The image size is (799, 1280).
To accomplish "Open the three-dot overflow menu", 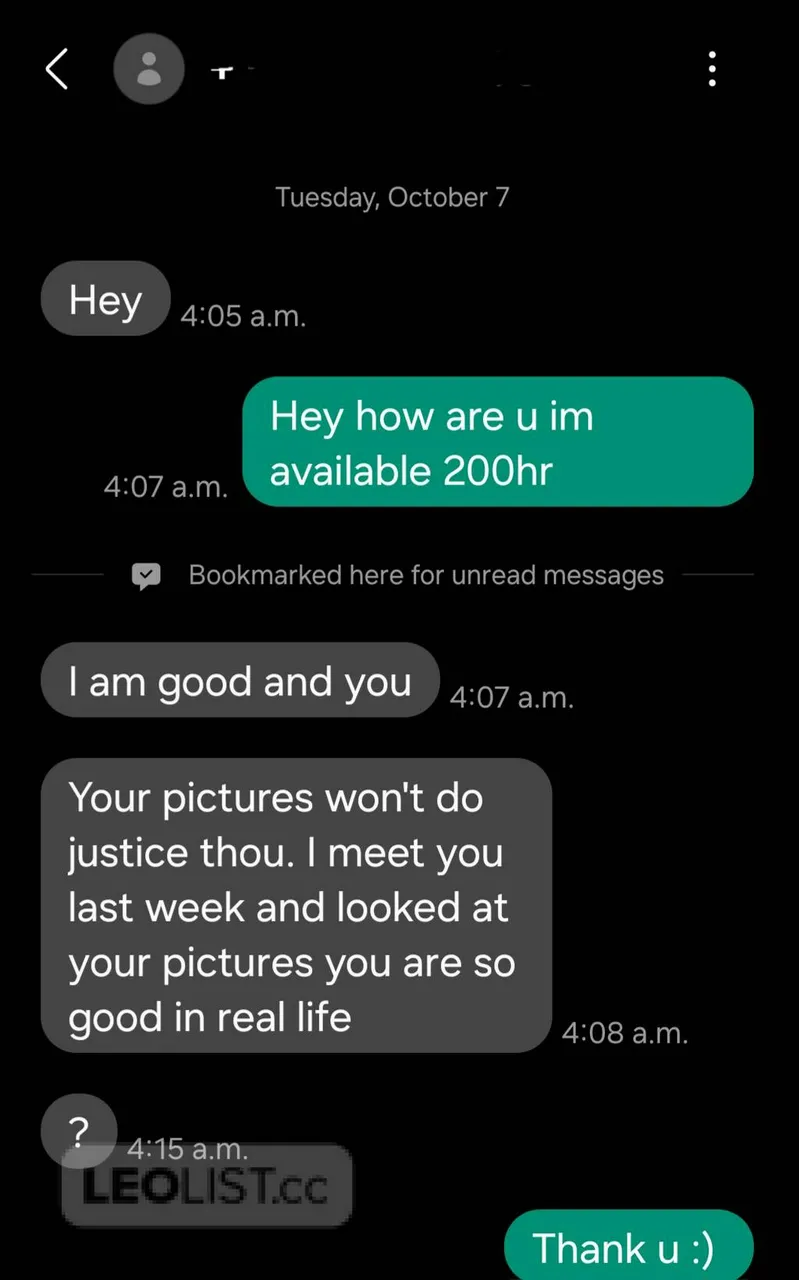I will pyautogui.click(x=712, y=69).
